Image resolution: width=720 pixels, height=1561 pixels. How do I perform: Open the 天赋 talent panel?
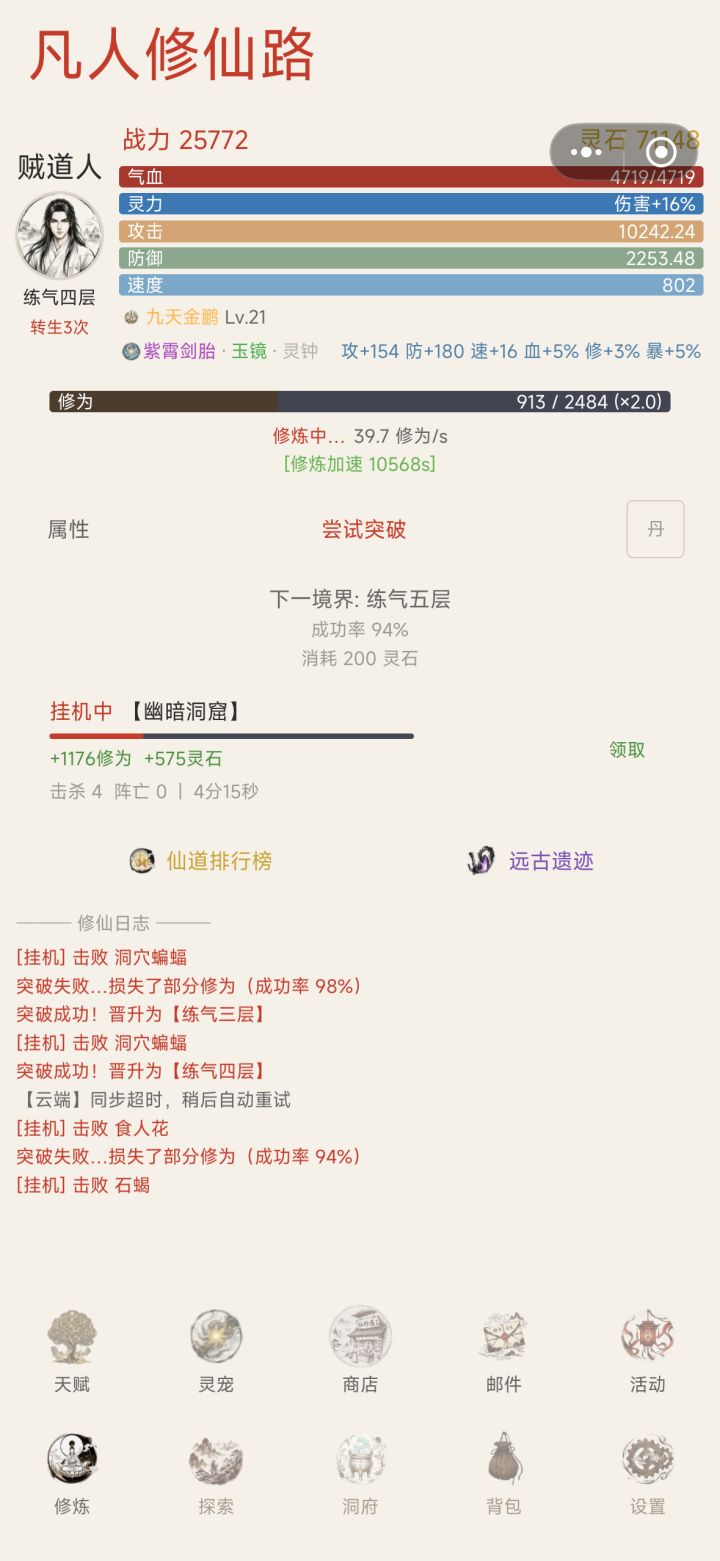tap(72, 1350)
